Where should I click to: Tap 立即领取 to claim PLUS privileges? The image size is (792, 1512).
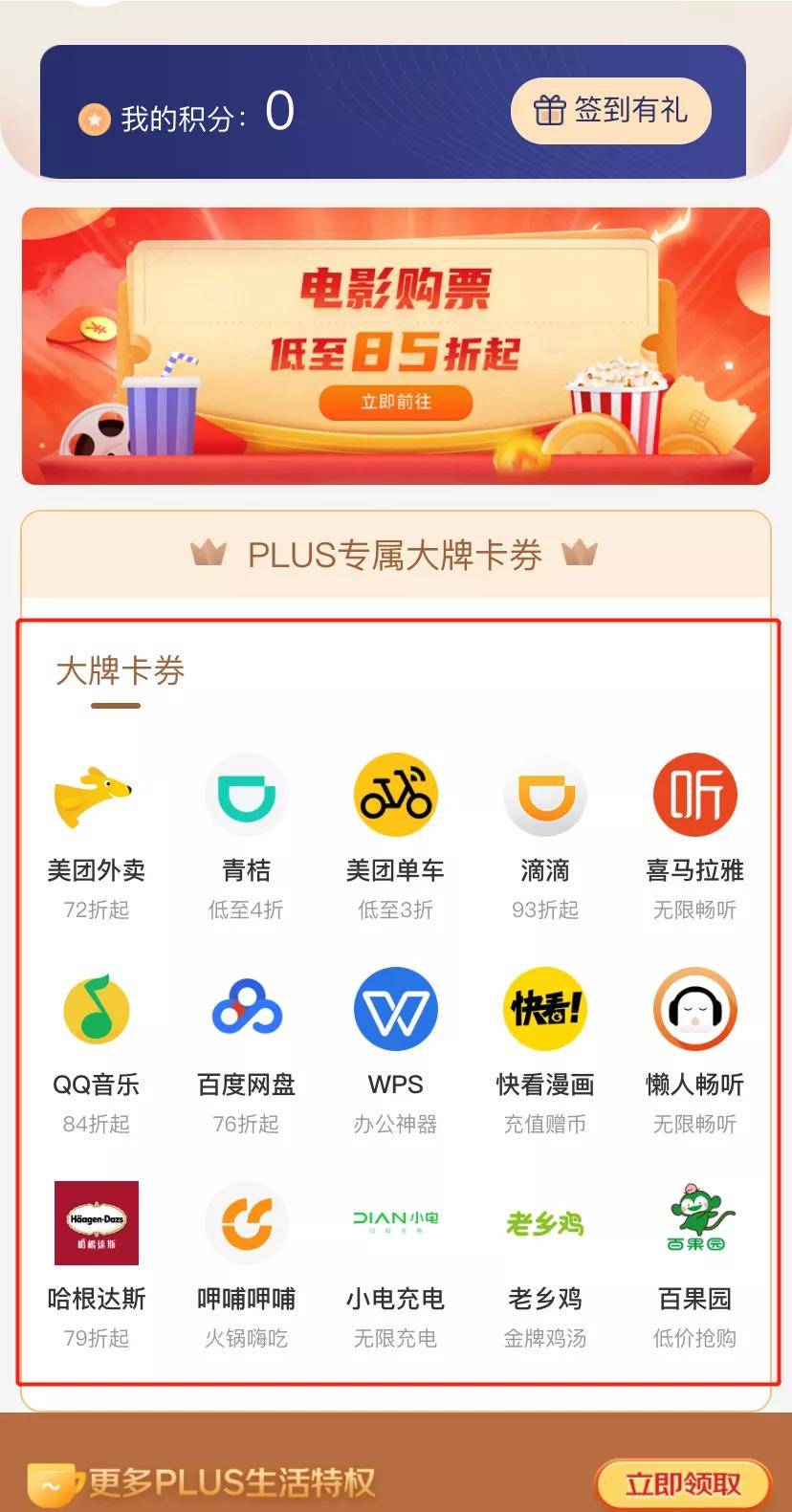coord(682,1483)
